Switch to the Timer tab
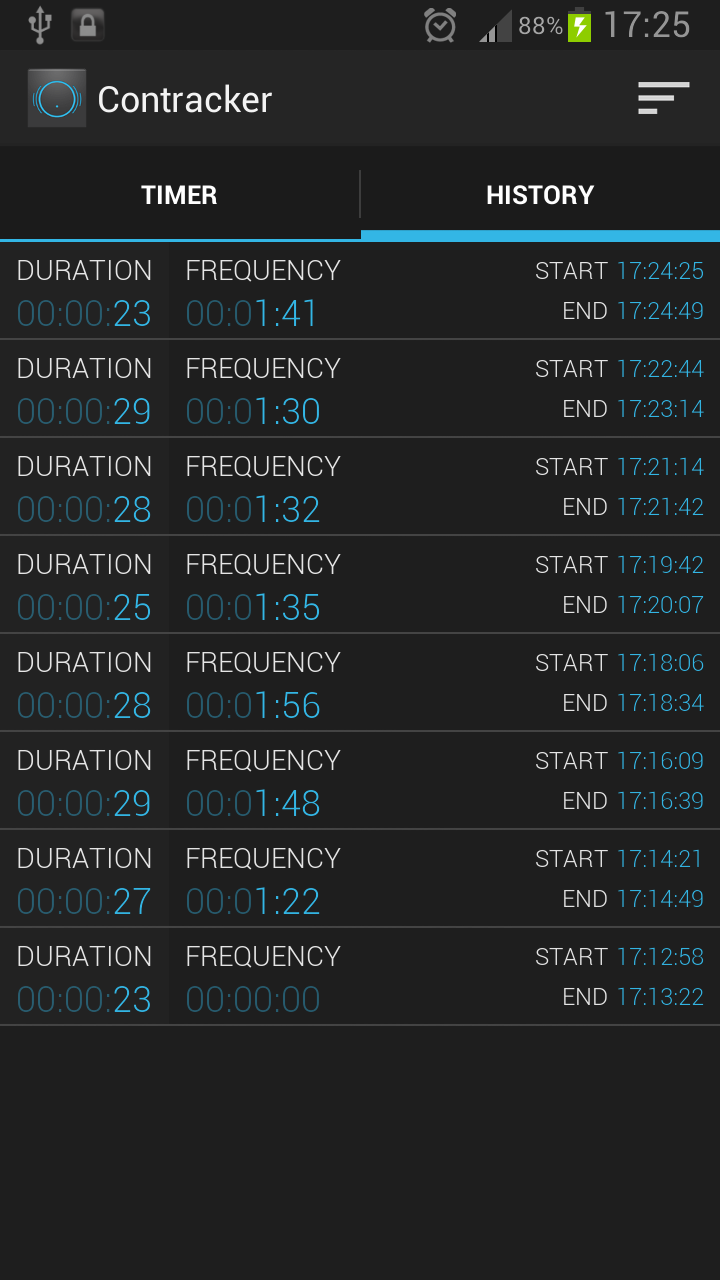 click(179, 195)
